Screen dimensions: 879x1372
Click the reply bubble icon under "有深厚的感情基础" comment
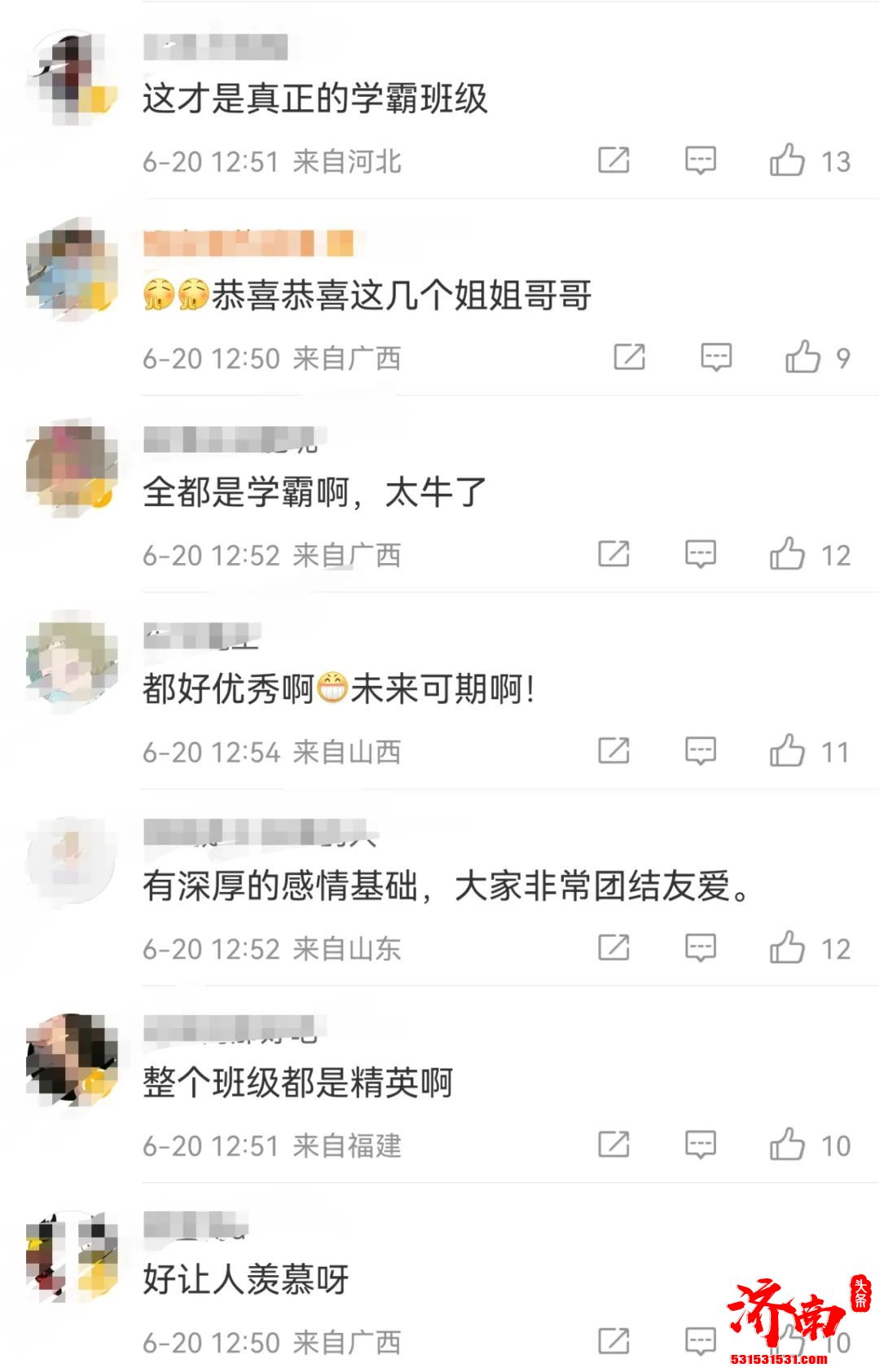tap(702, 946)
